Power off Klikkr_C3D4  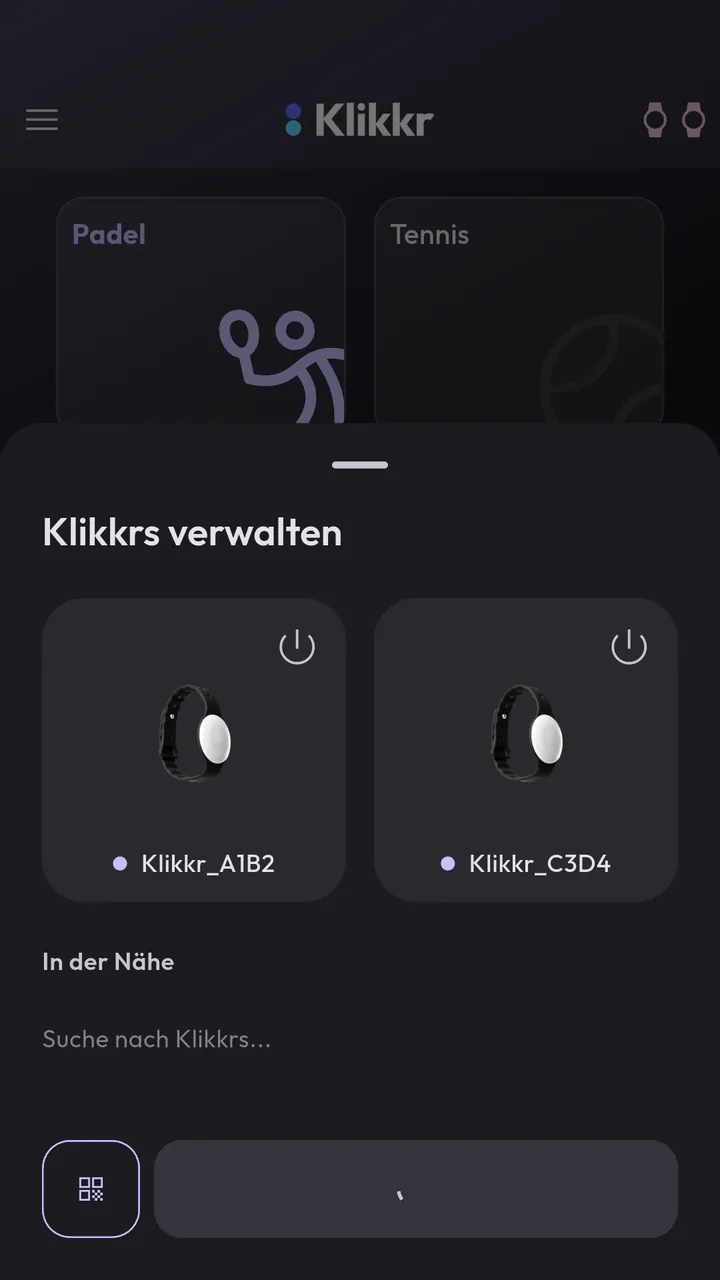[629, 647]
